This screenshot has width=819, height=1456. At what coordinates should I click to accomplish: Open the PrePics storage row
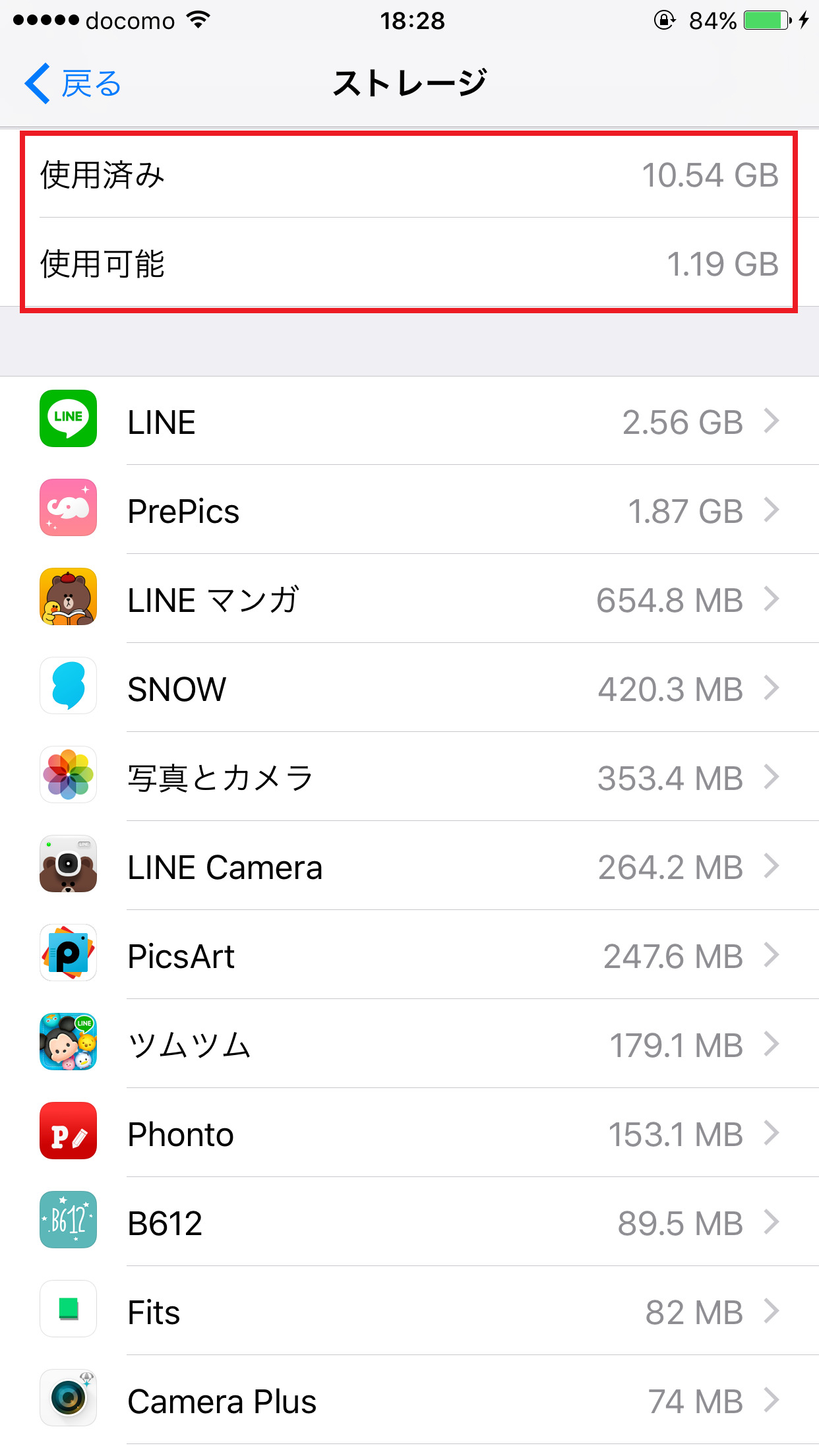(409, 510)
